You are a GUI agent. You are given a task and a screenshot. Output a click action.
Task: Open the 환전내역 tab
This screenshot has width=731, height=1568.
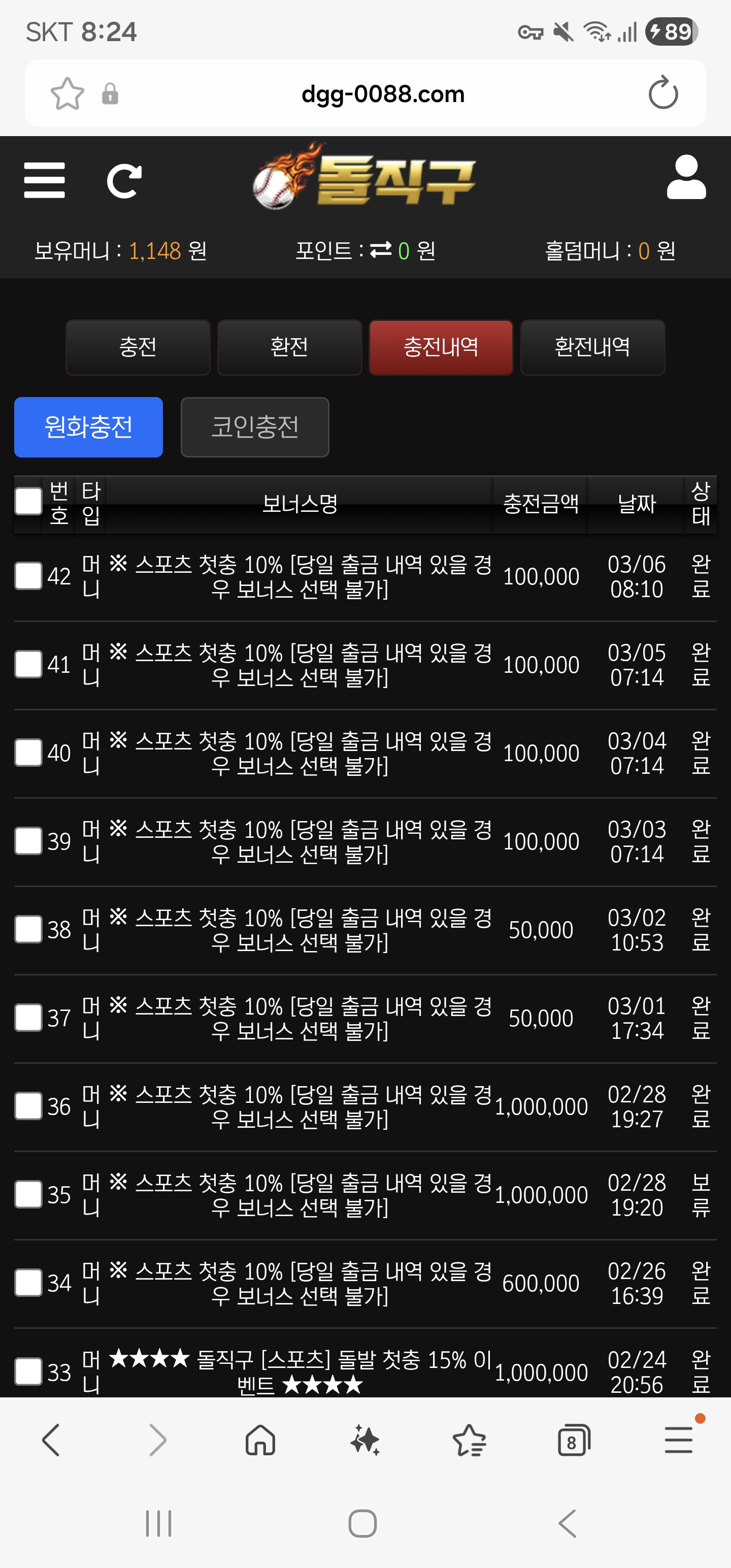pos(593,347)
